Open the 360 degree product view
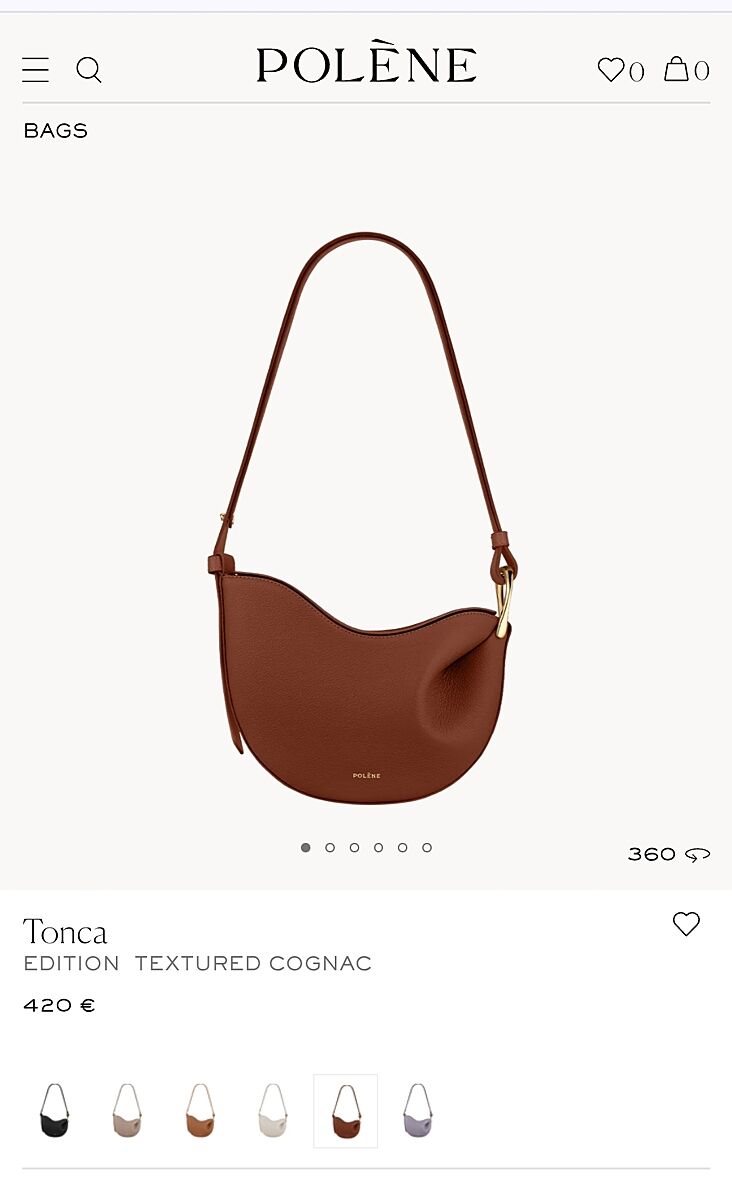This screenshot has width=732, height=1200. 668,854
